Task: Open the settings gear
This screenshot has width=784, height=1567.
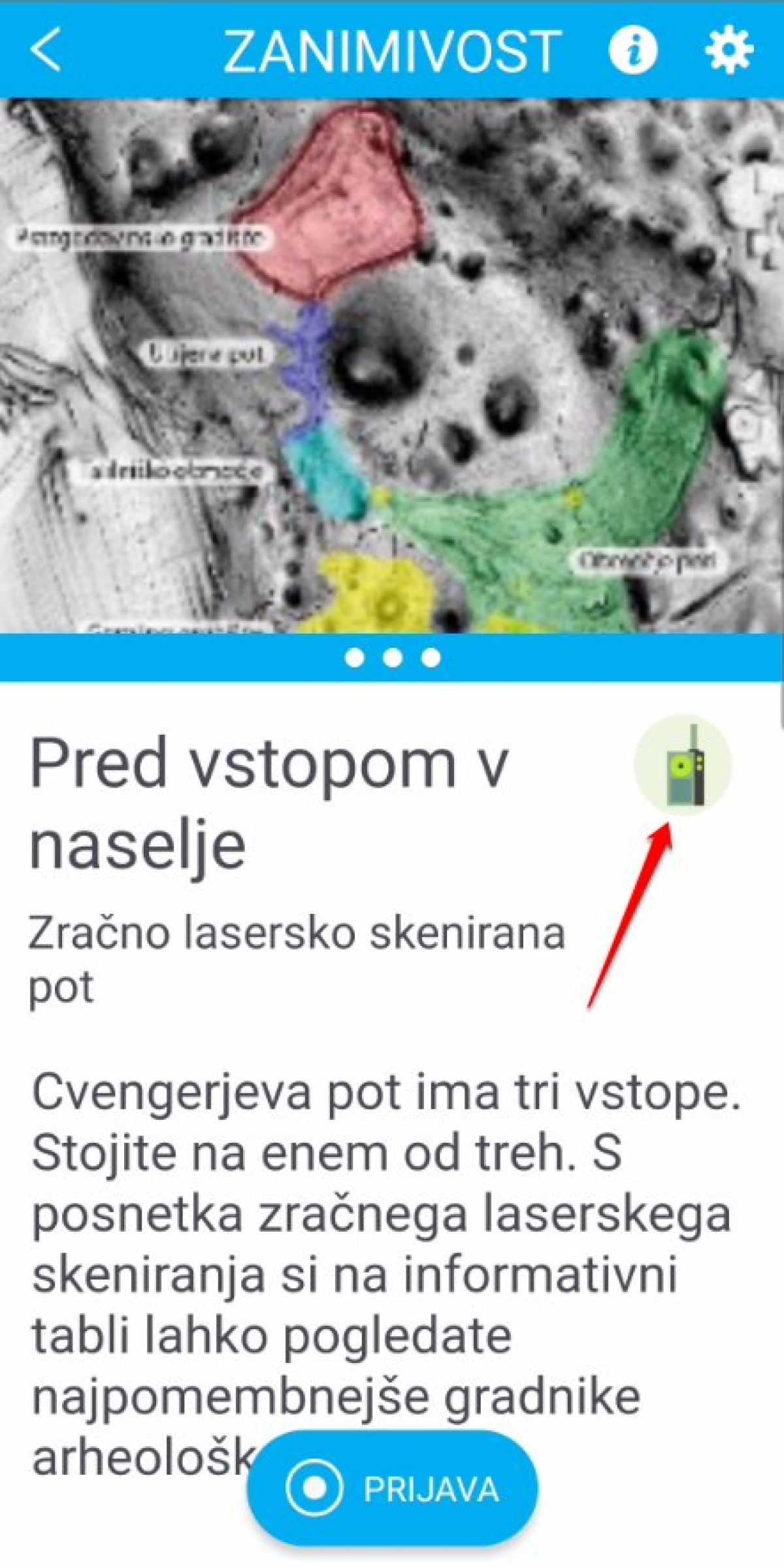Action: pyautogui.click(x=729, y=50)
